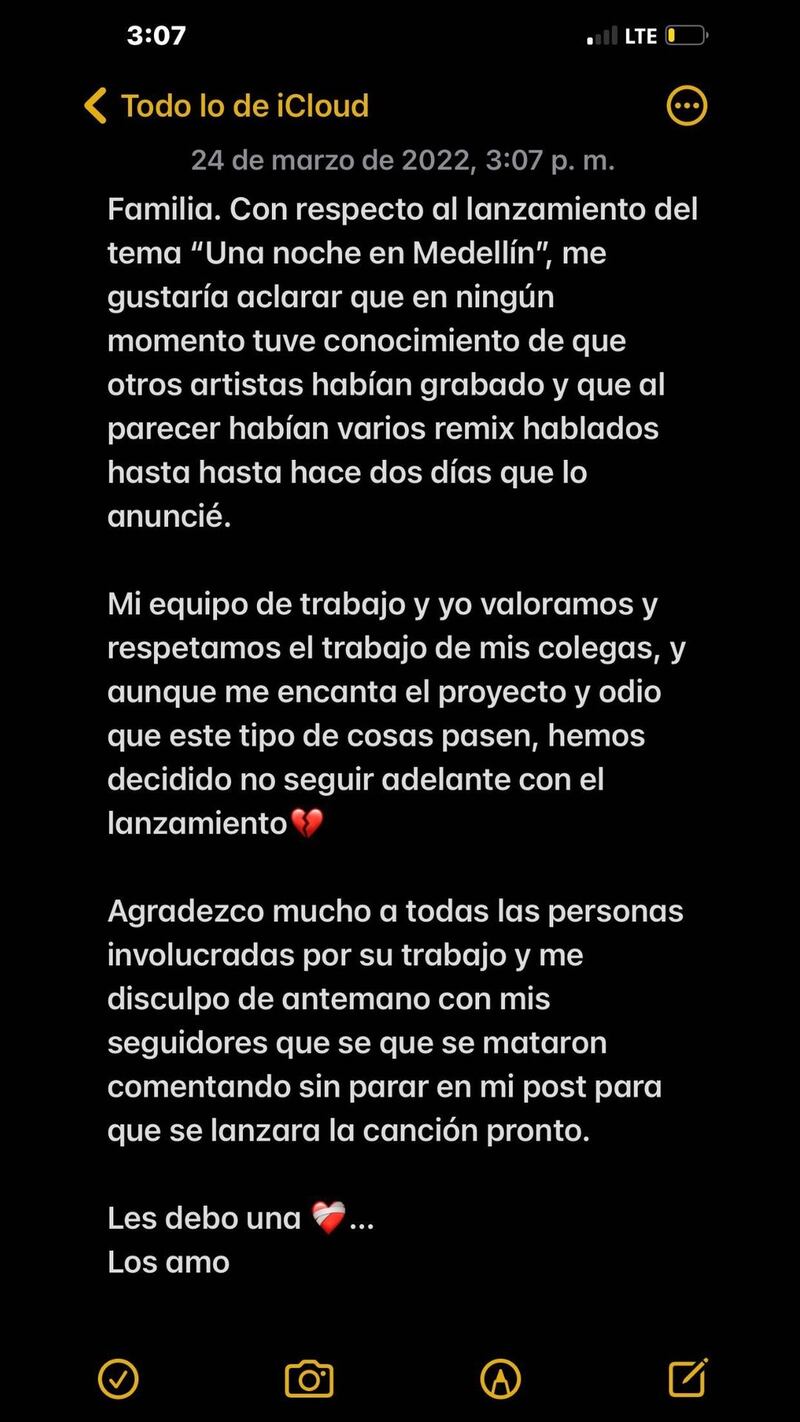Open the more options ellipsis menu
This screenshot has width=800, height=1422.
click(x=687, y=105)
